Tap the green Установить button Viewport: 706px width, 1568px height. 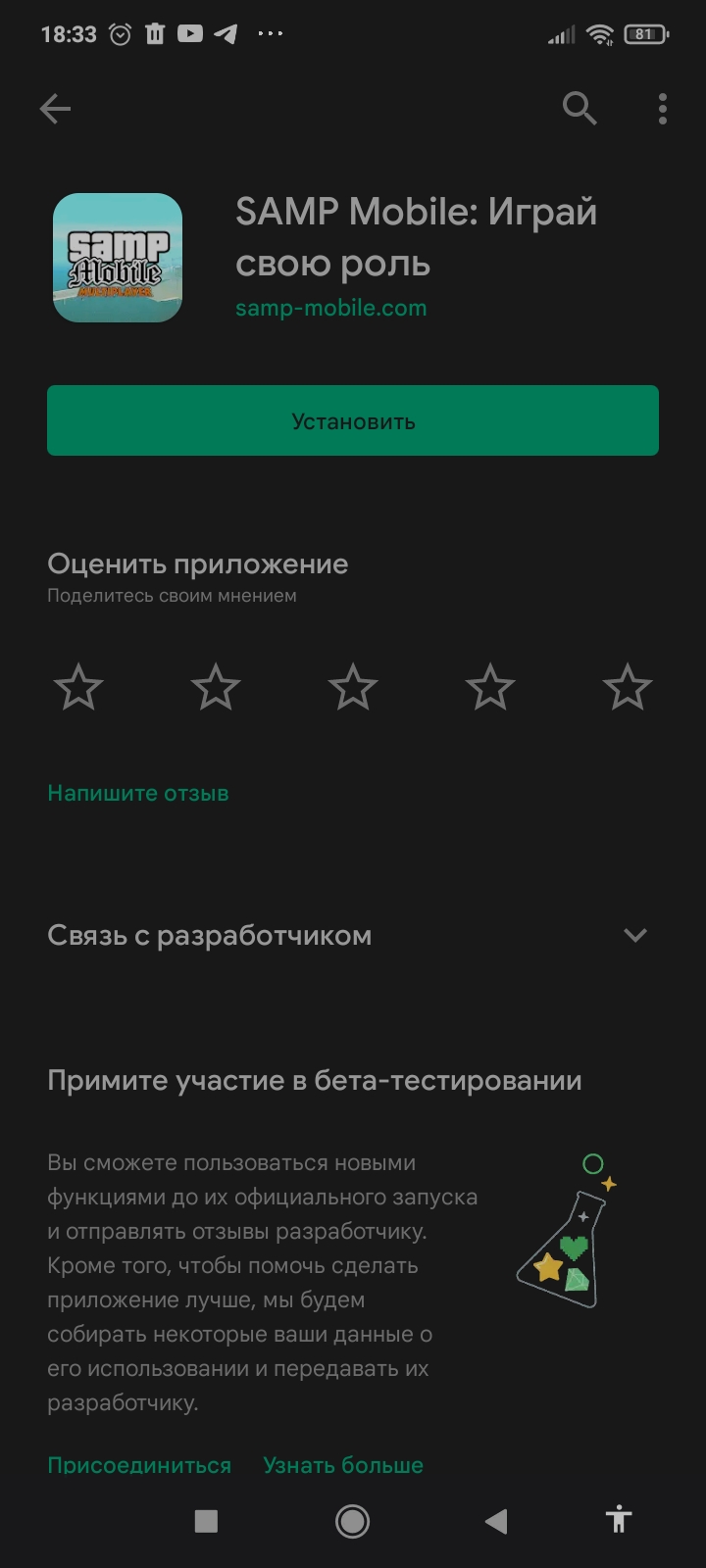coord(353,420)
